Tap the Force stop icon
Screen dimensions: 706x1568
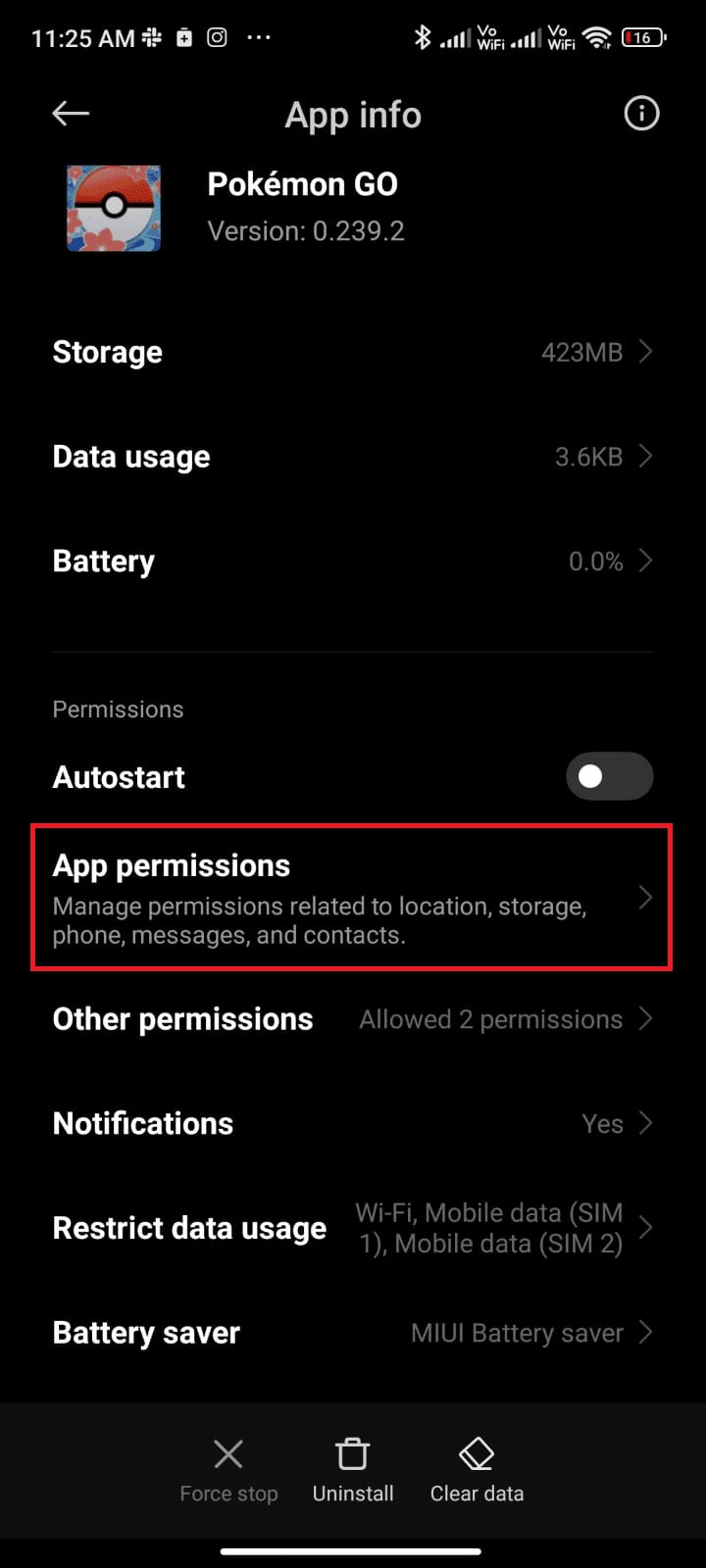(227, 1454)
